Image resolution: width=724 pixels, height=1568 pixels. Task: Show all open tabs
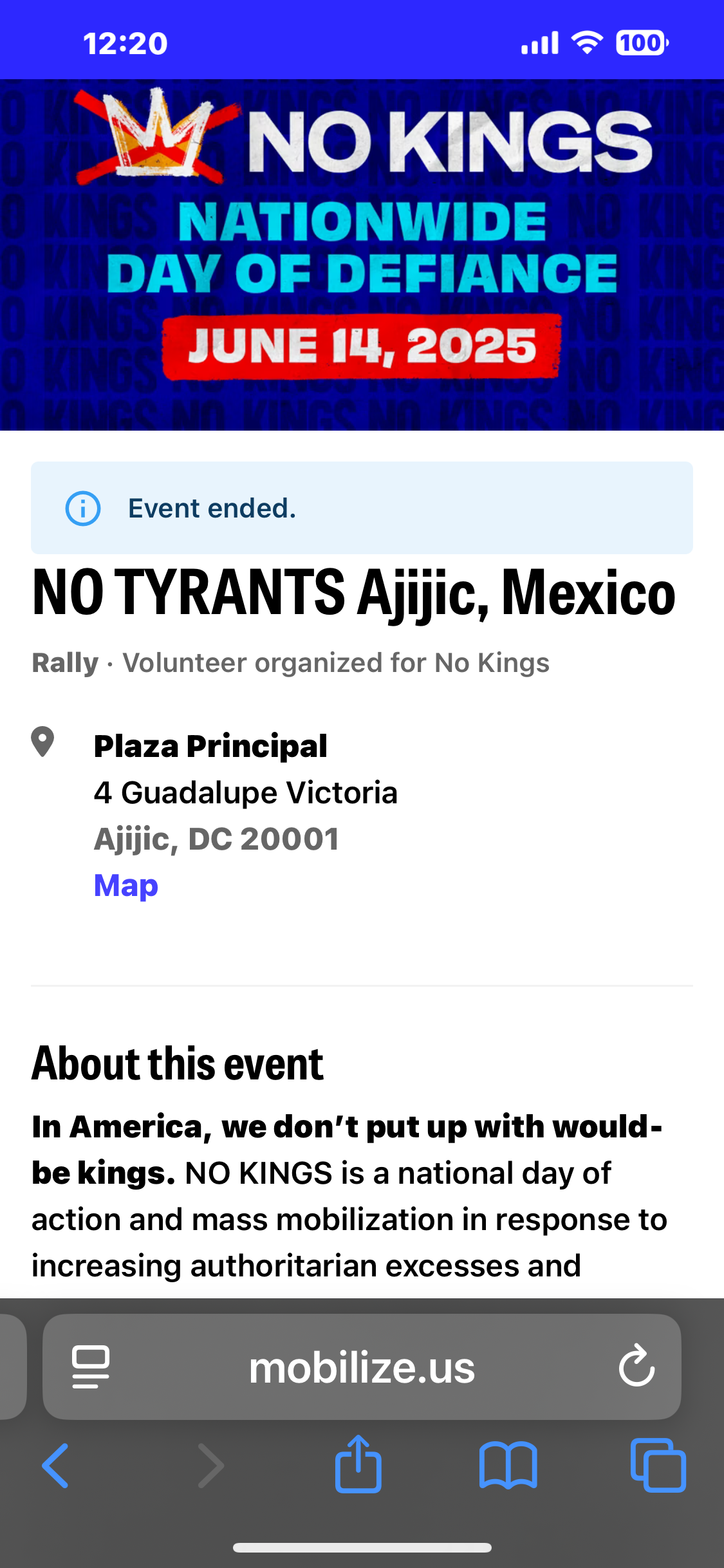click(658, 1466)
